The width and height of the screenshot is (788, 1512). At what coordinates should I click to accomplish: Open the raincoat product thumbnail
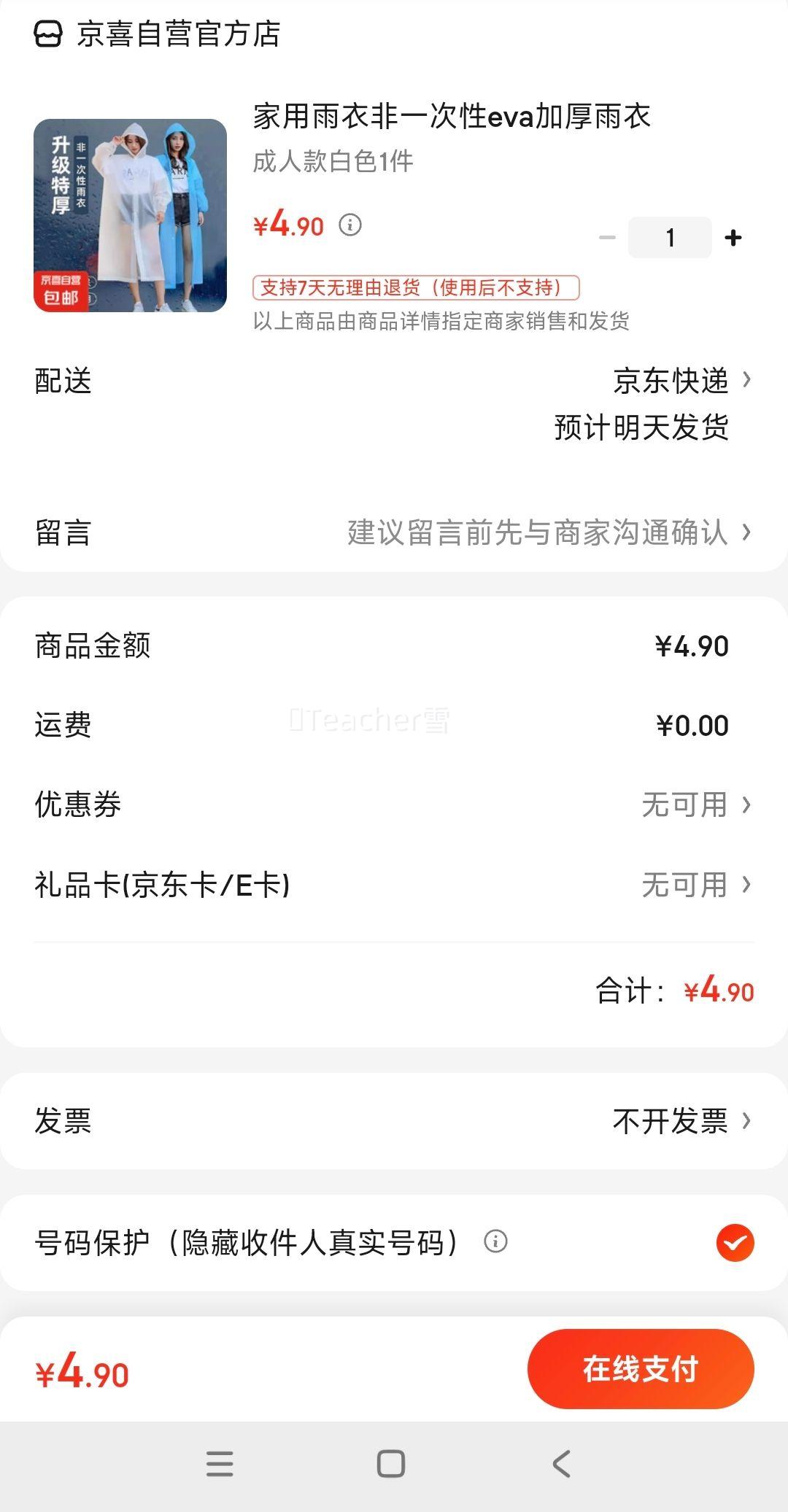[130, 215]
